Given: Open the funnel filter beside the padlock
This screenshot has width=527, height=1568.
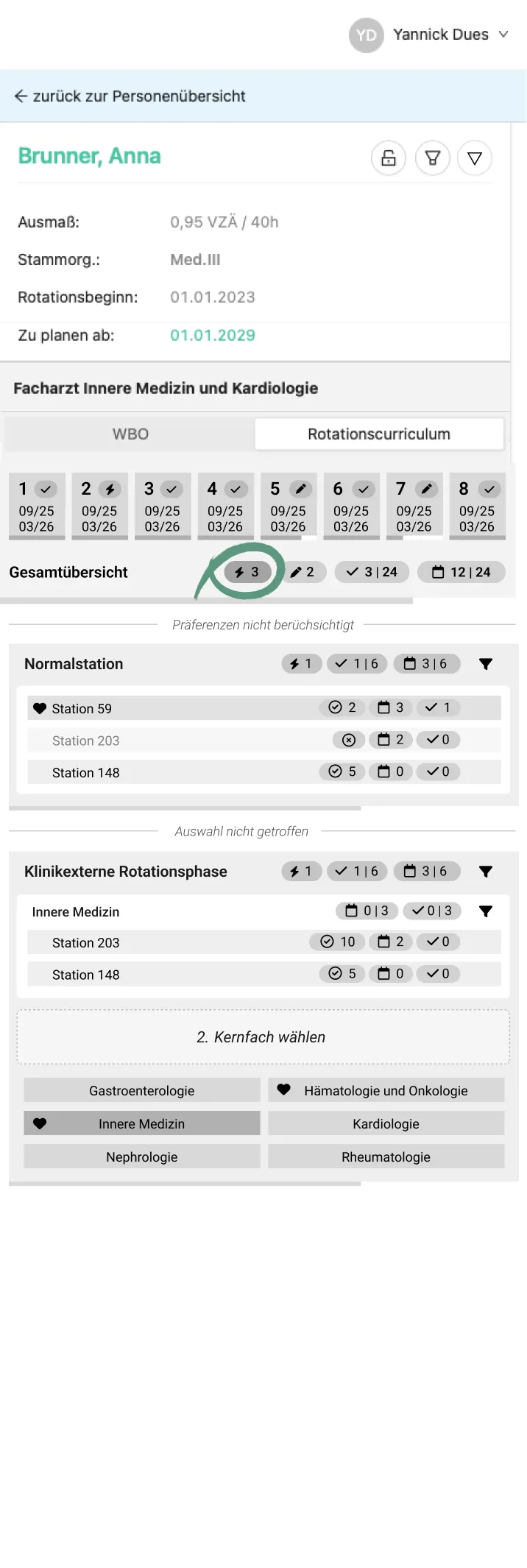Looking at the screenshot, I should click(x=432, y=158).
